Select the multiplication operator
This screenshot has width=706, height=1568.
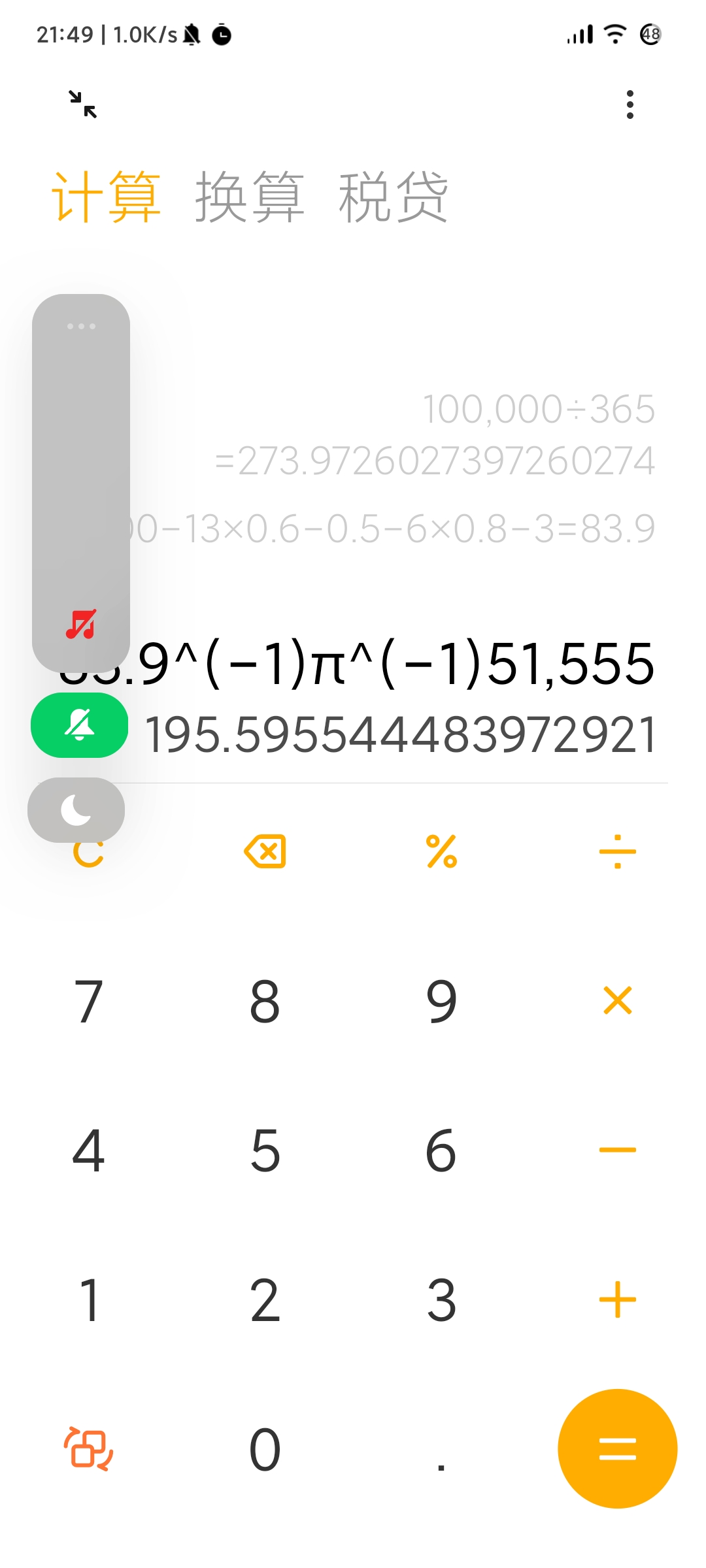click(618, 1000)
